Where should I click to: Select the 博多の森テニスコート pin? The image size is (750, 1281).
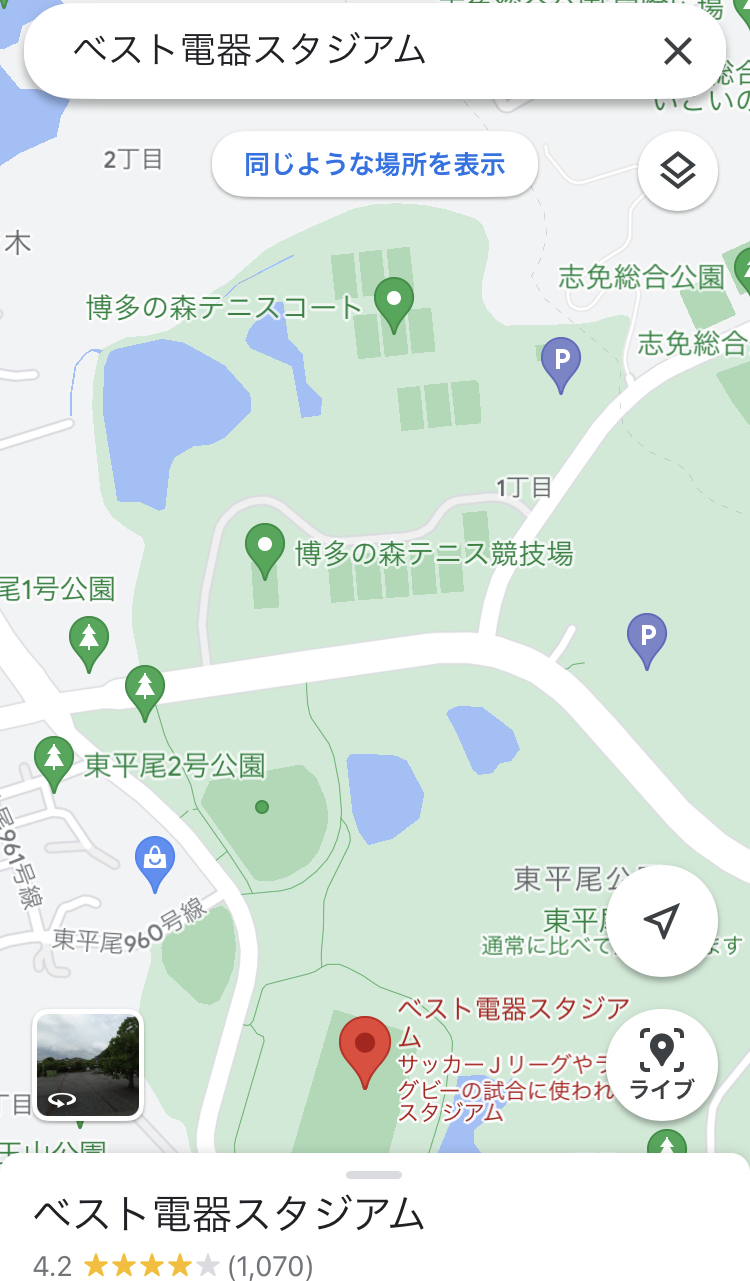pyautogui.click(x=393, y=302)
